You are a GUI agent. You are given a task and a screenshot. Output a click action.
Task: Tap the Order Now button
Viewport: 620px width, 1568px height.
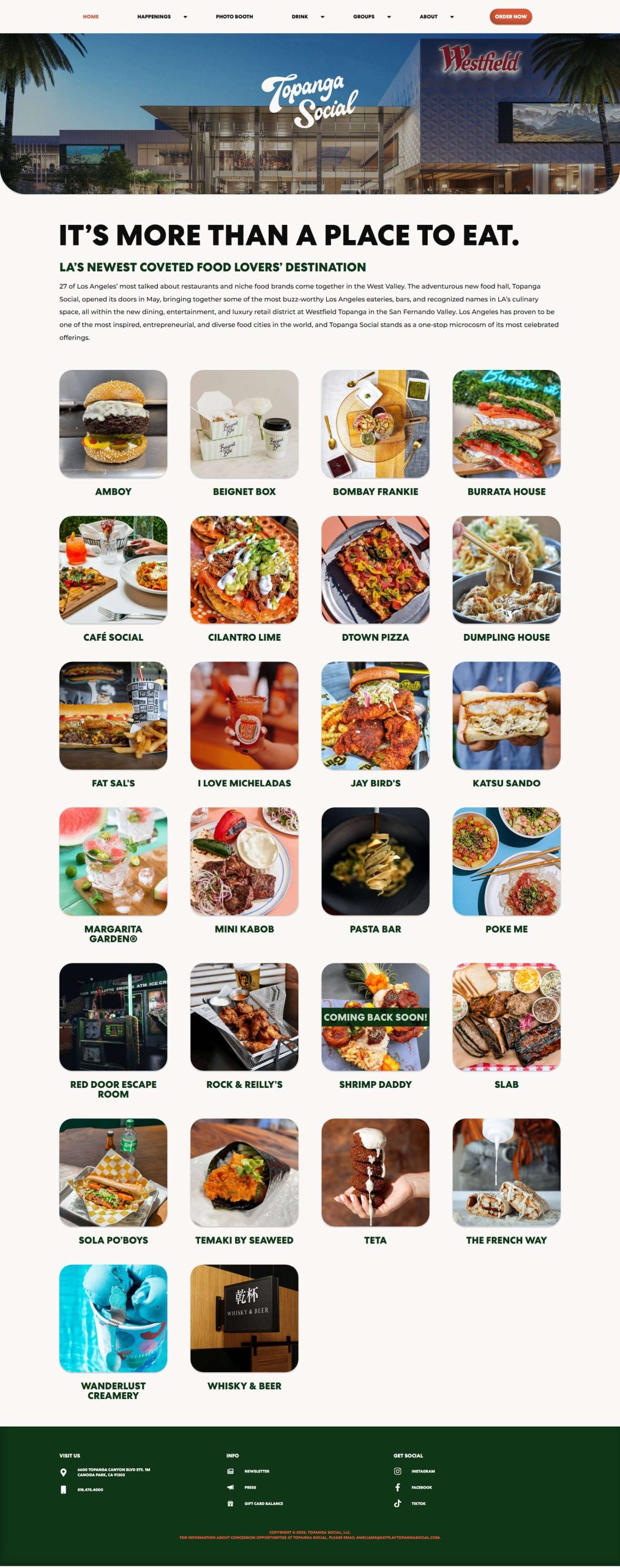[510, 17]
